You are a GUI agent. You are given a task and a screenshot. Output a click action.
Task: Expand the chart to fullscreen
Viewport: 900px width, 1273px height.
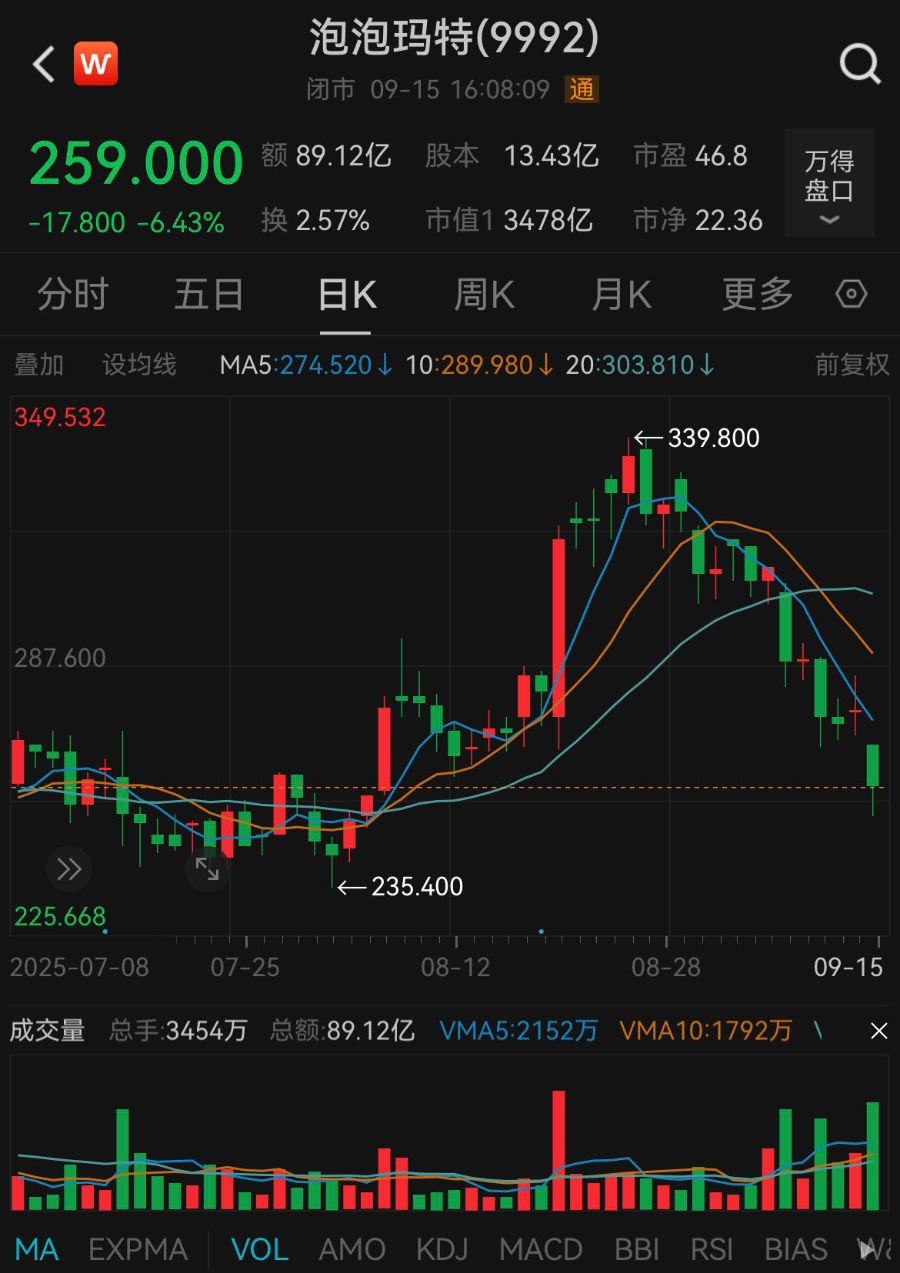pos(207,869)
